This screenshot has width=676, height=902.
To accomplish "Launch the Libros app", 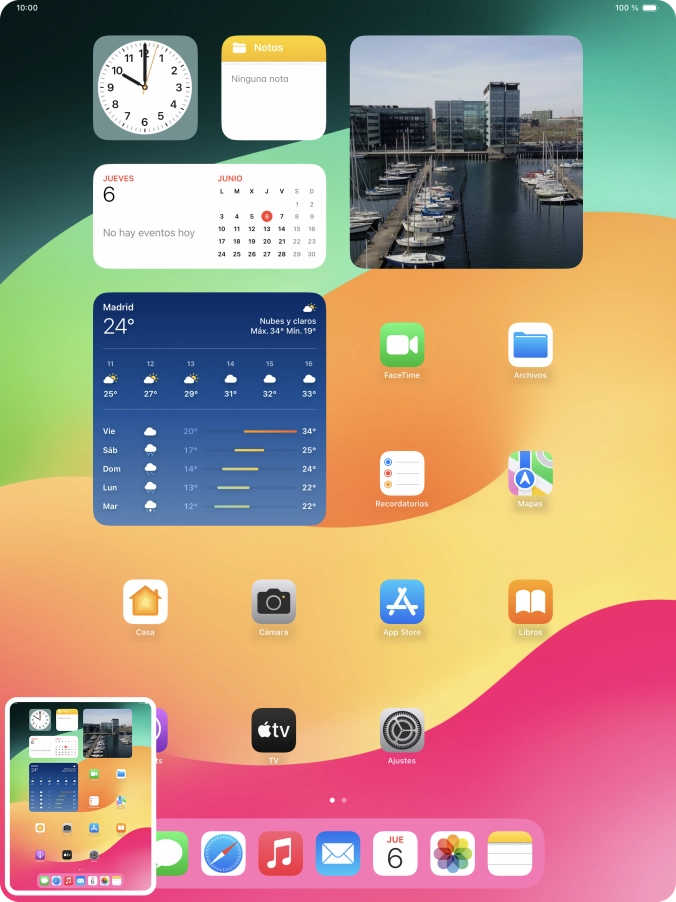I will [x=530, y=602].
